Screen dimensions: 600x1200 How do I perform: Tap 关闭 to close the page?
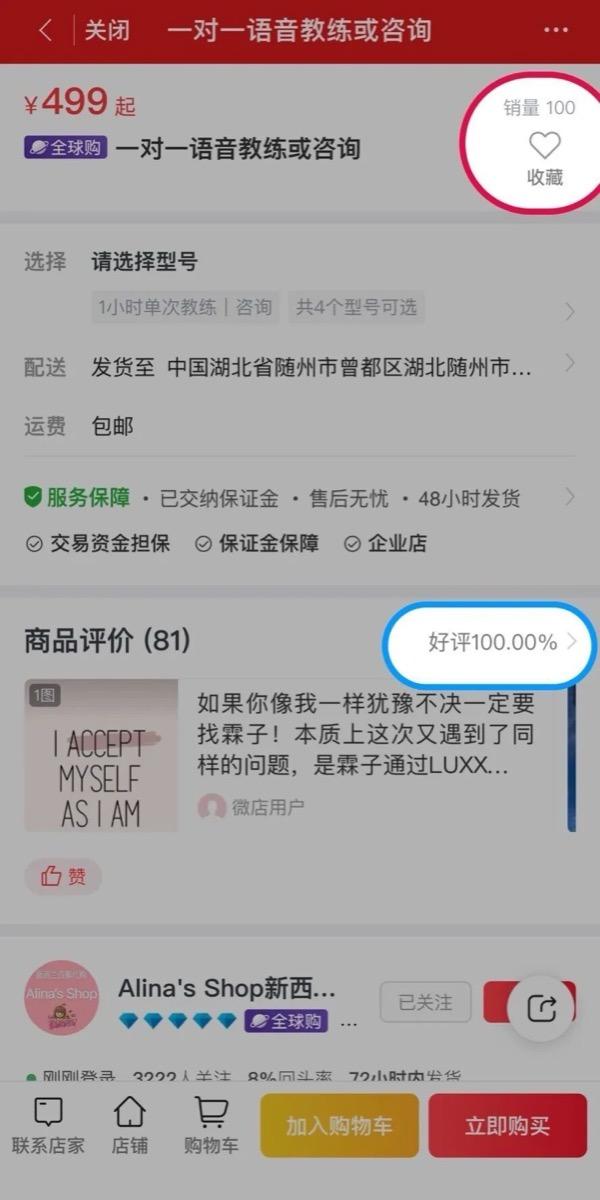(x=107, y=30)
